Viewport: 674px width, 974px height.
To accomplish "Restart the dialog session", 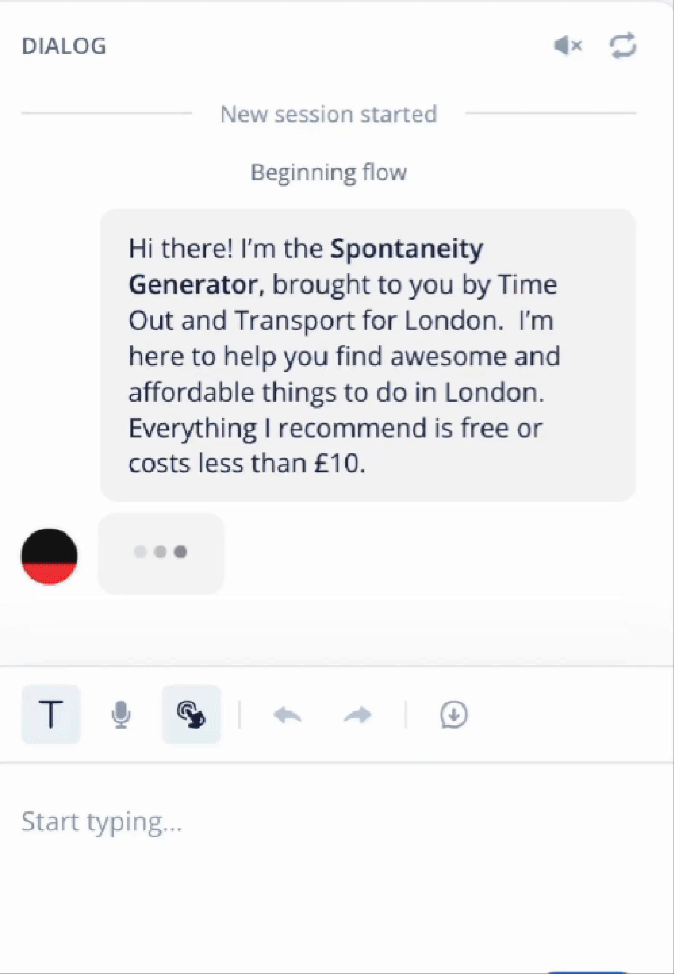I will [623, 46].
